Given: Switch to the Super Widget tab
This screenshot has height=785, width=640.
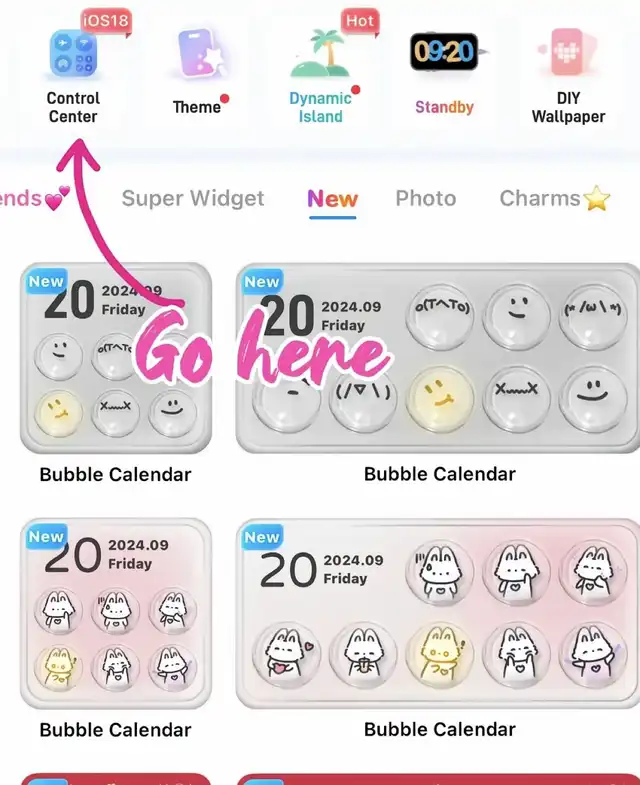Looking at the screenshot, I should point(193,198).
